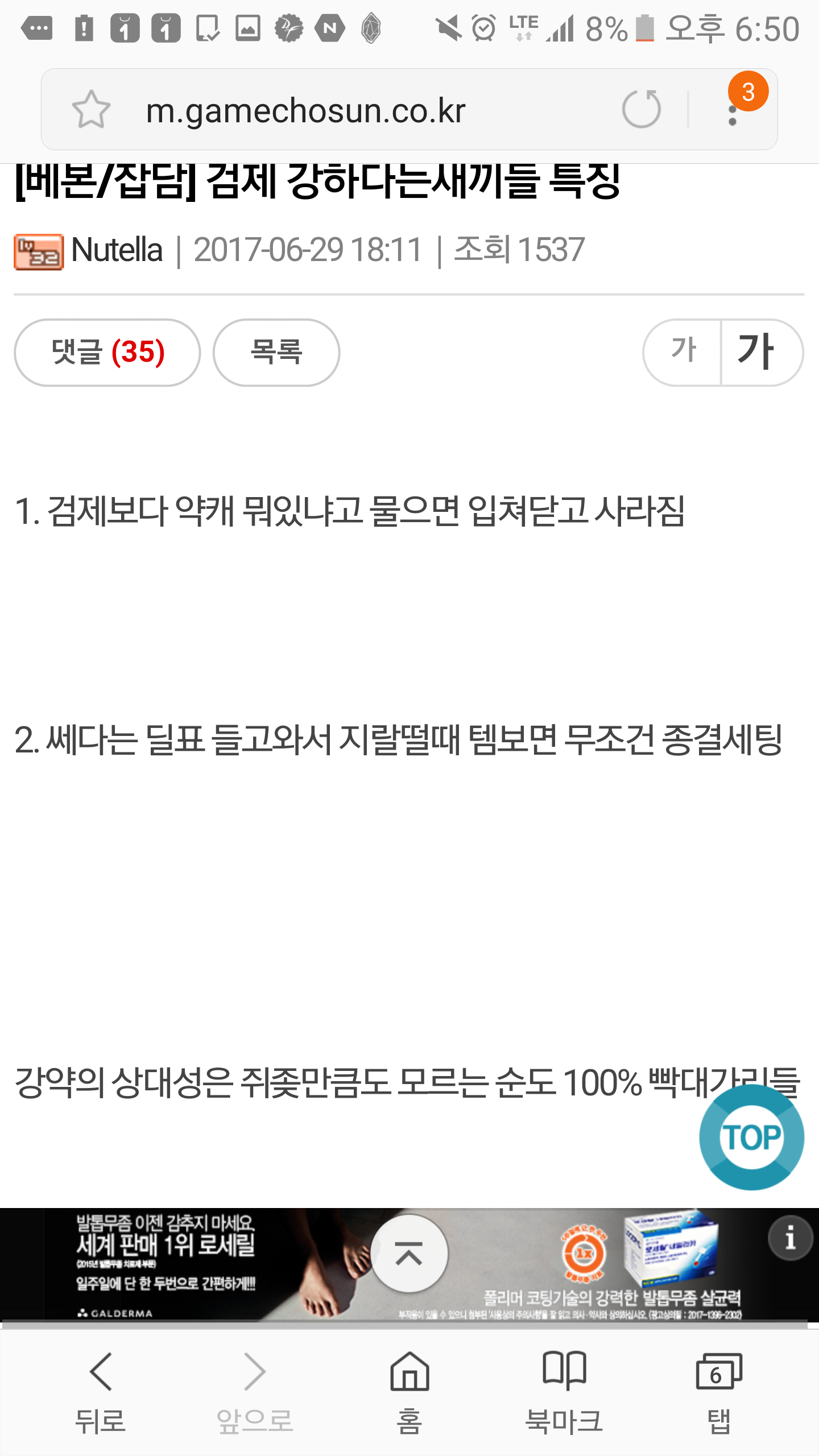Open the 댓글 (35) comments button
The width and height of the screenshot is (819, 1456).
point(107,352)
